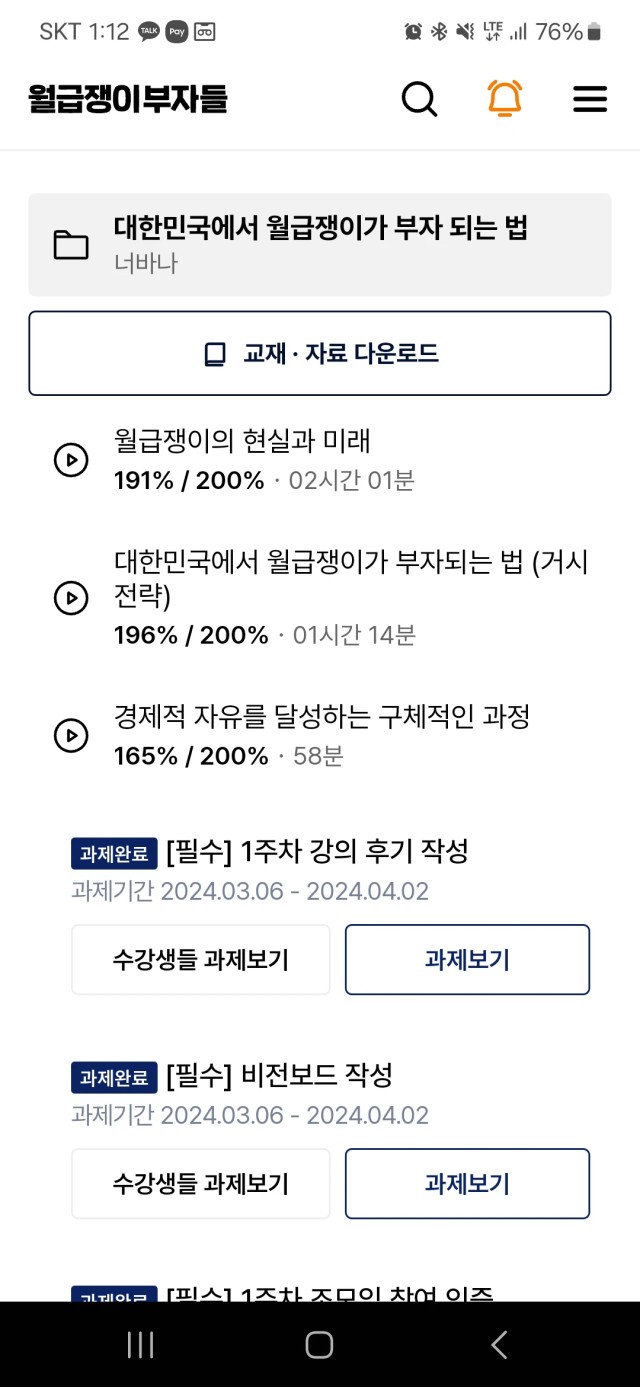View 수강생들 과제보기 for 1주차 강의 후기 작성

(200, 960)
